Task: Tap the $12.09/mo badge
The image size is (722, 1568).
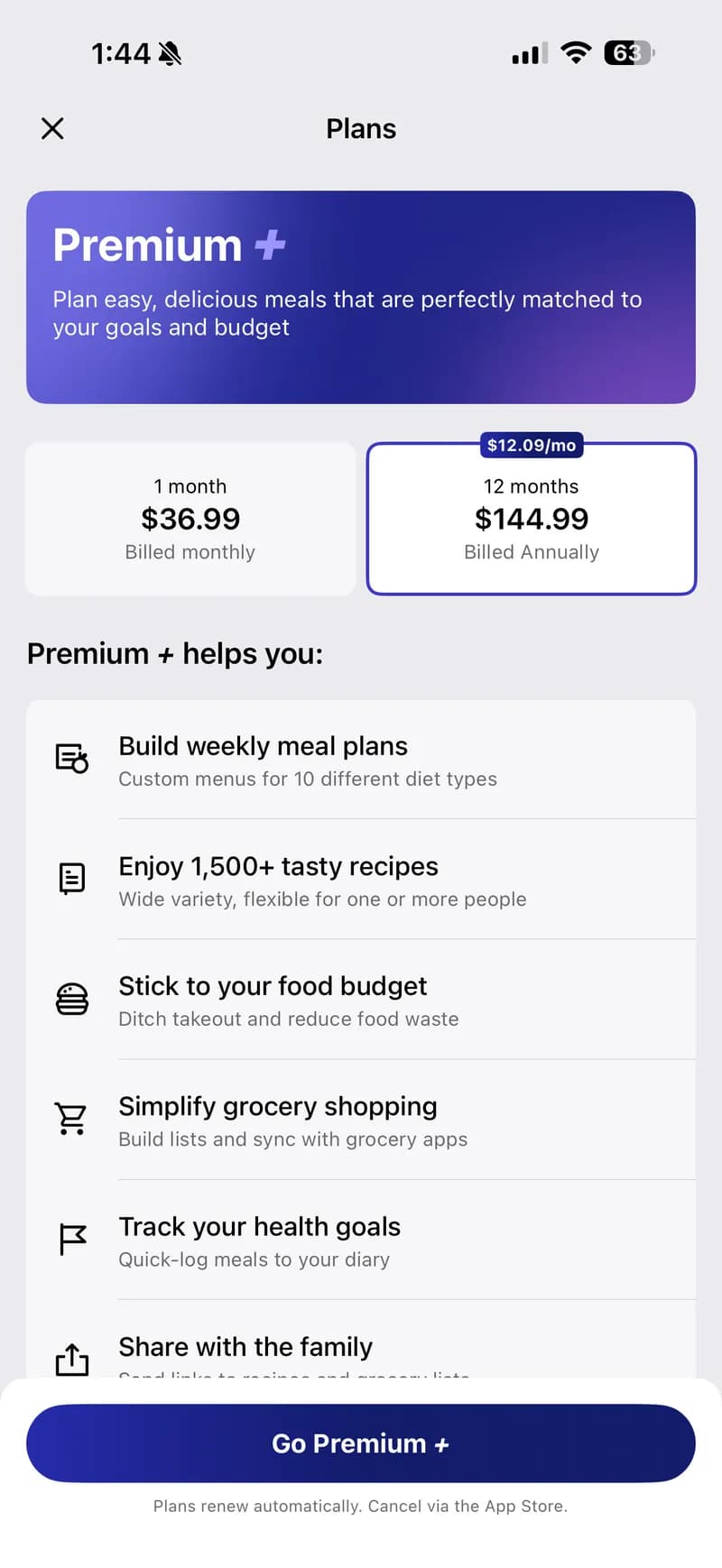Action: [x=531, y=445]
